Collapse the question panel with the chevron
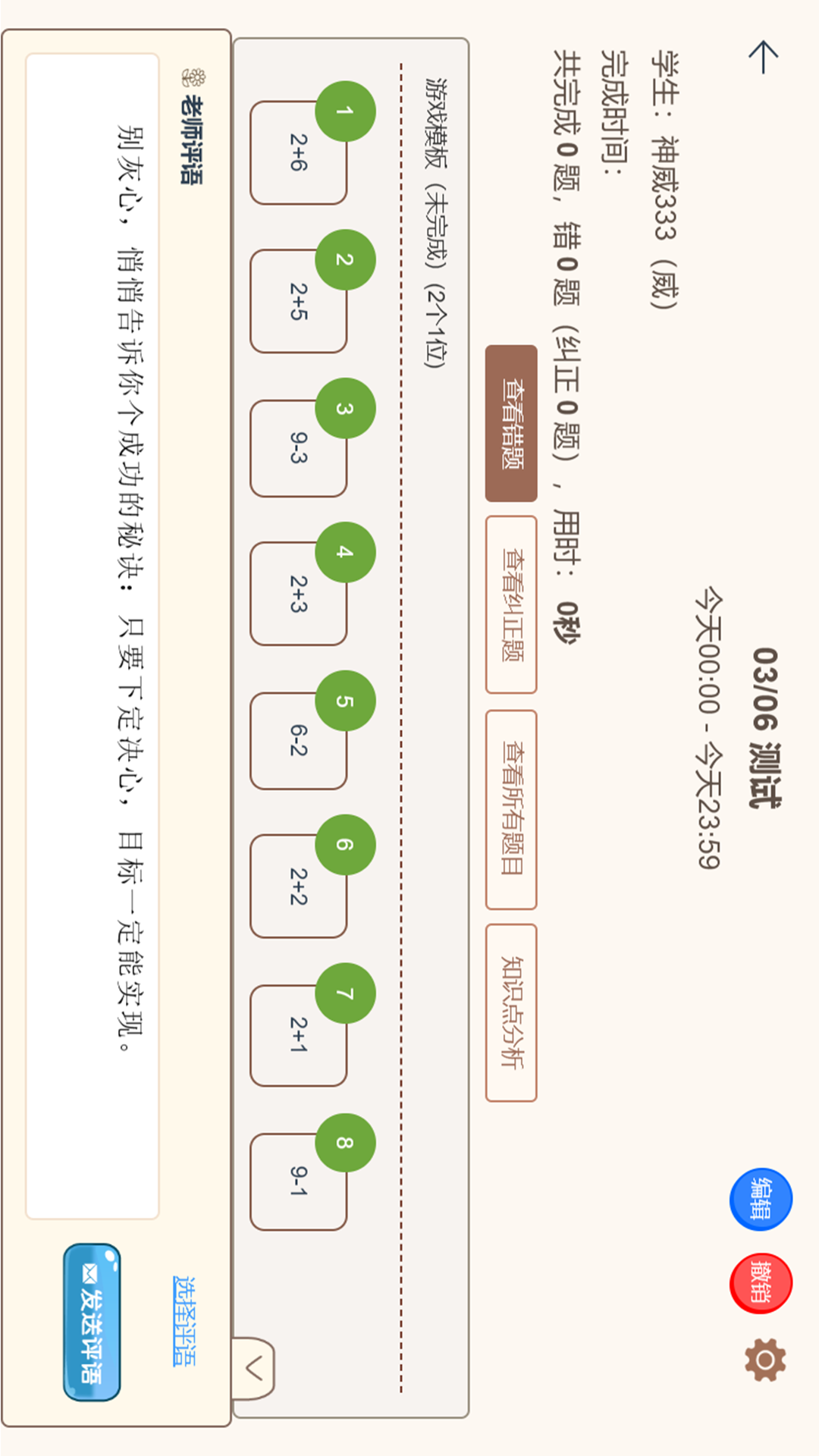This screenshot has width=819, height=1456. (253, 1369)
